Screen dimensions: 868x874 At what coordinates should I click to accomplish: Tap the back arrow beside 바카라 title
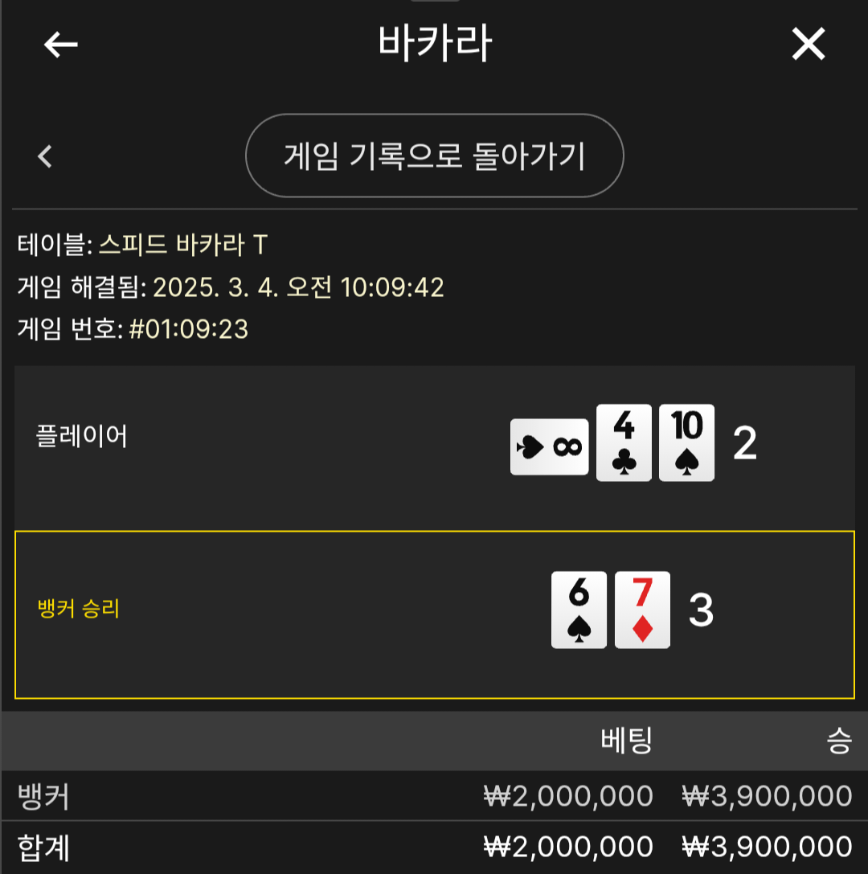[61, 44]
